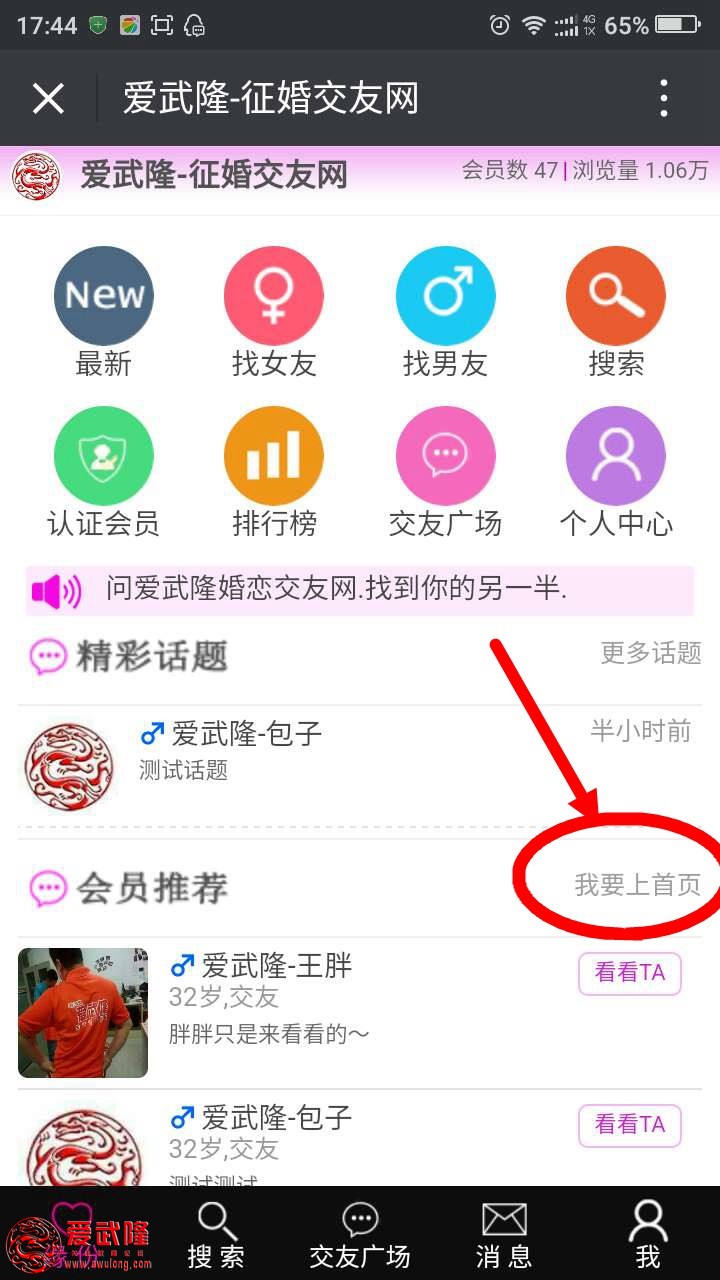Close the 爱武隆-征婚交友网 page
The height and width of the screenshot is (1280, 720).
click(x=48, y=98)
